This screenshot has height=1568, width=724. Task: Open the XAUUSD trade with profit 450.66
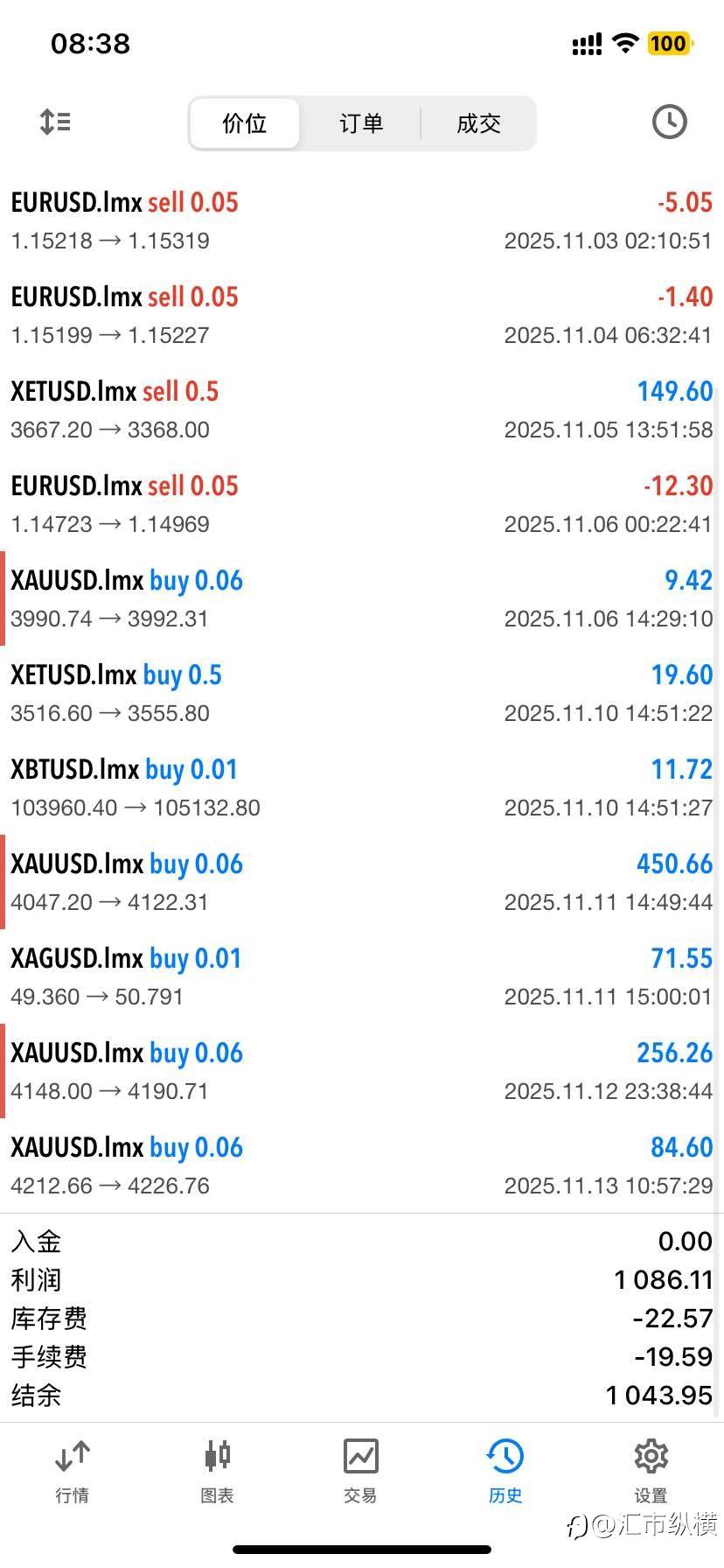(x=362, y=882)
